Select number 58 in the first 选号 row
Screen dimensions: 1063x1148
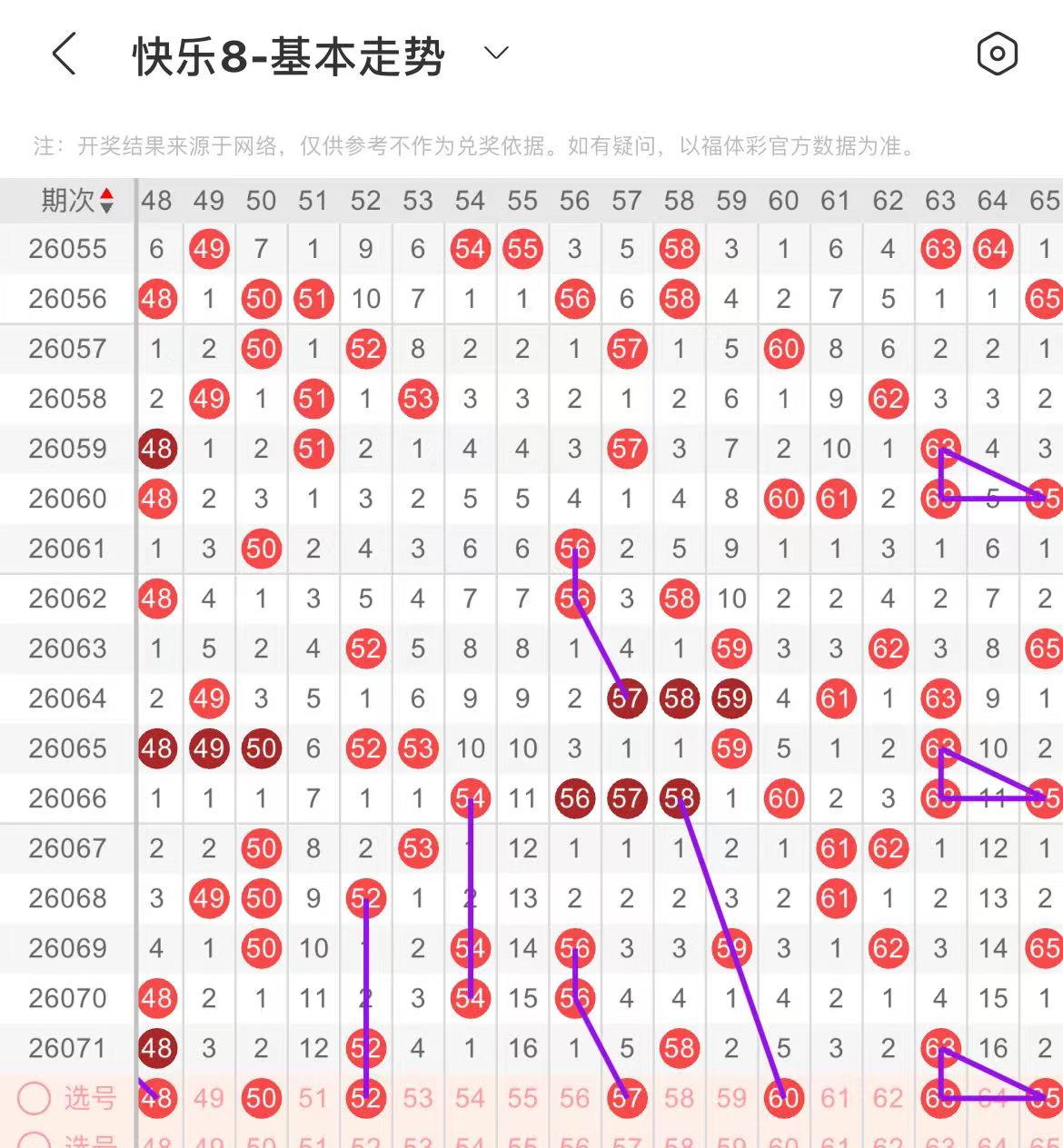679,1098
